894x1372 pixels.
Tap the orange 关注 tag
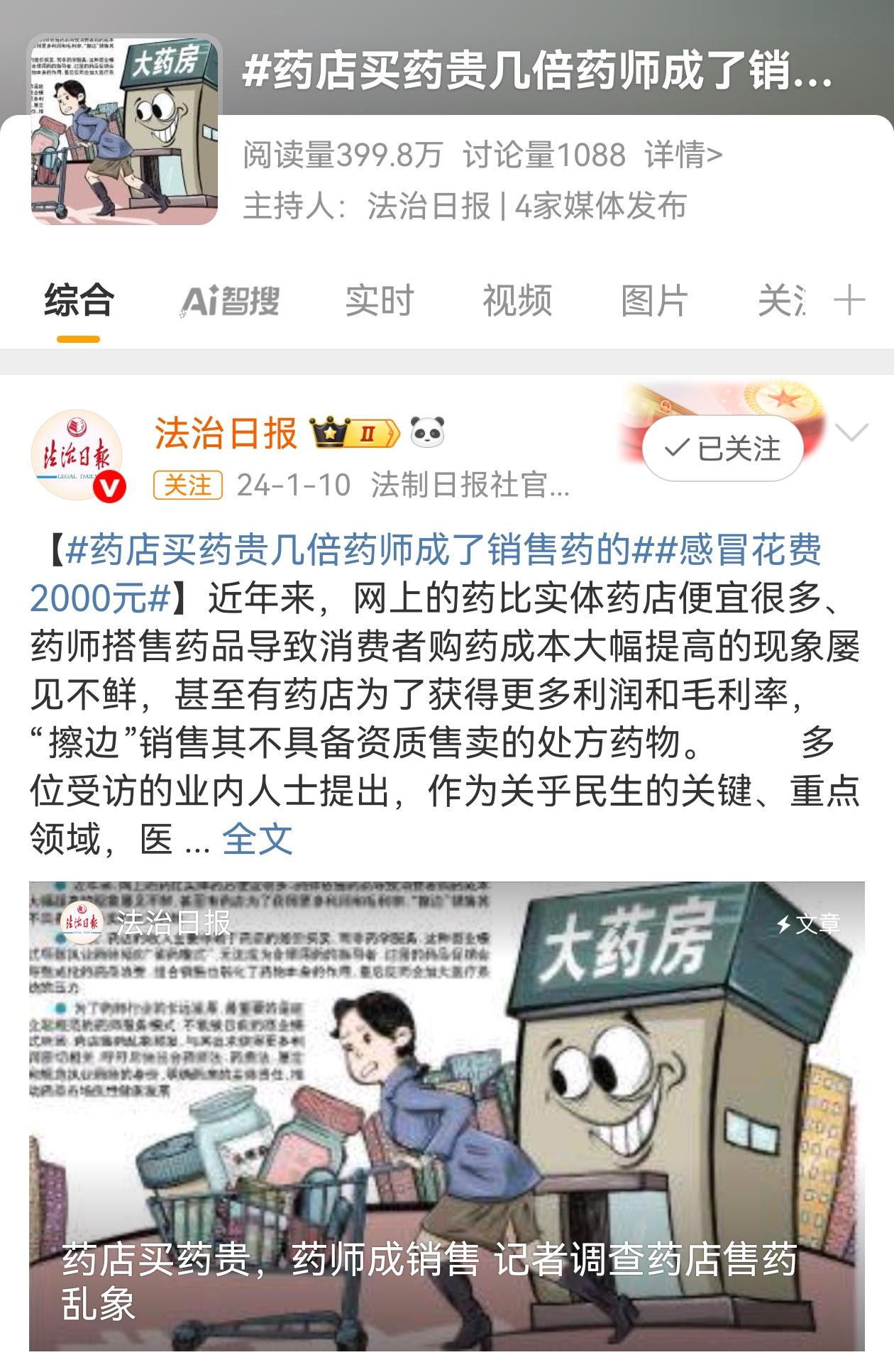(x=188, y=485)
